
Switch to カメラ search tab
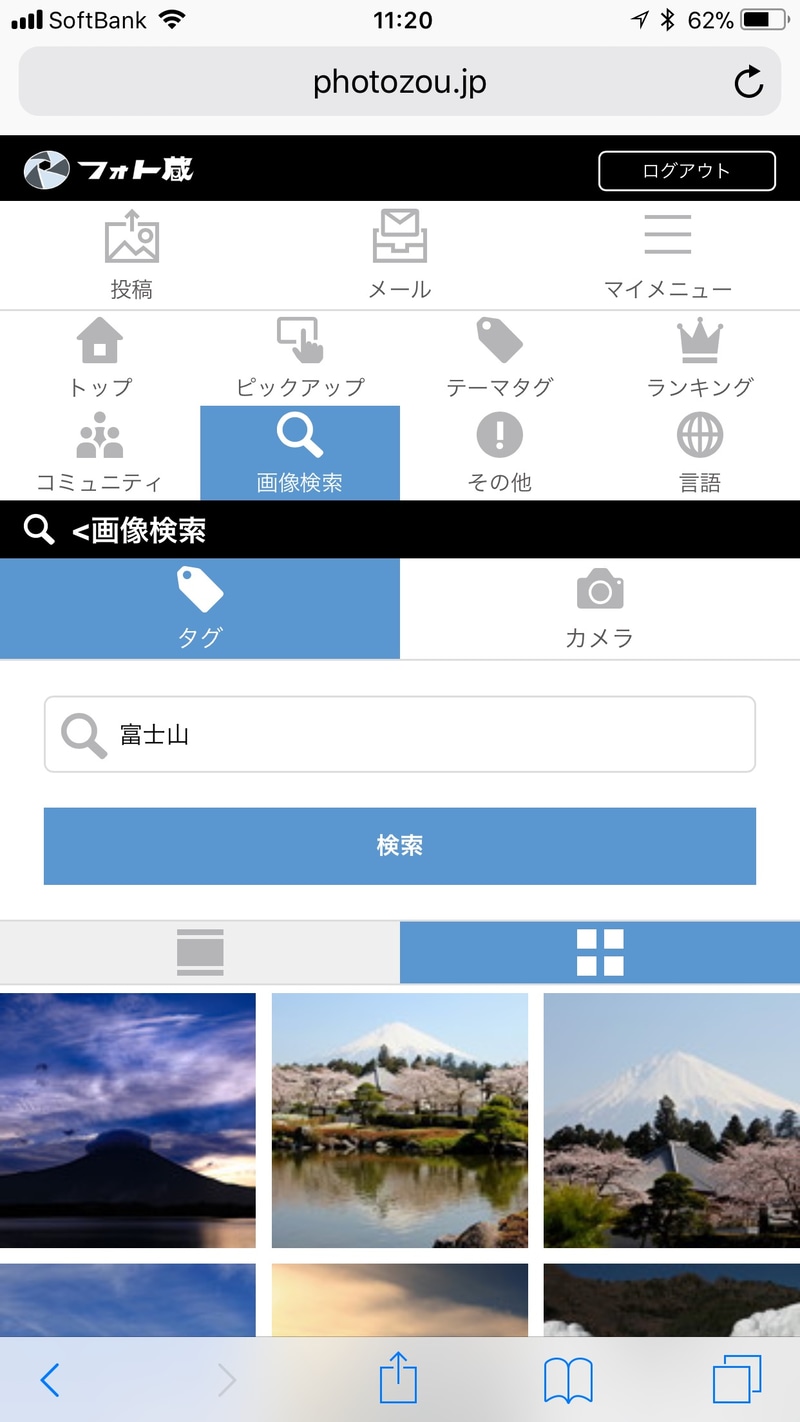pos(599,608)
